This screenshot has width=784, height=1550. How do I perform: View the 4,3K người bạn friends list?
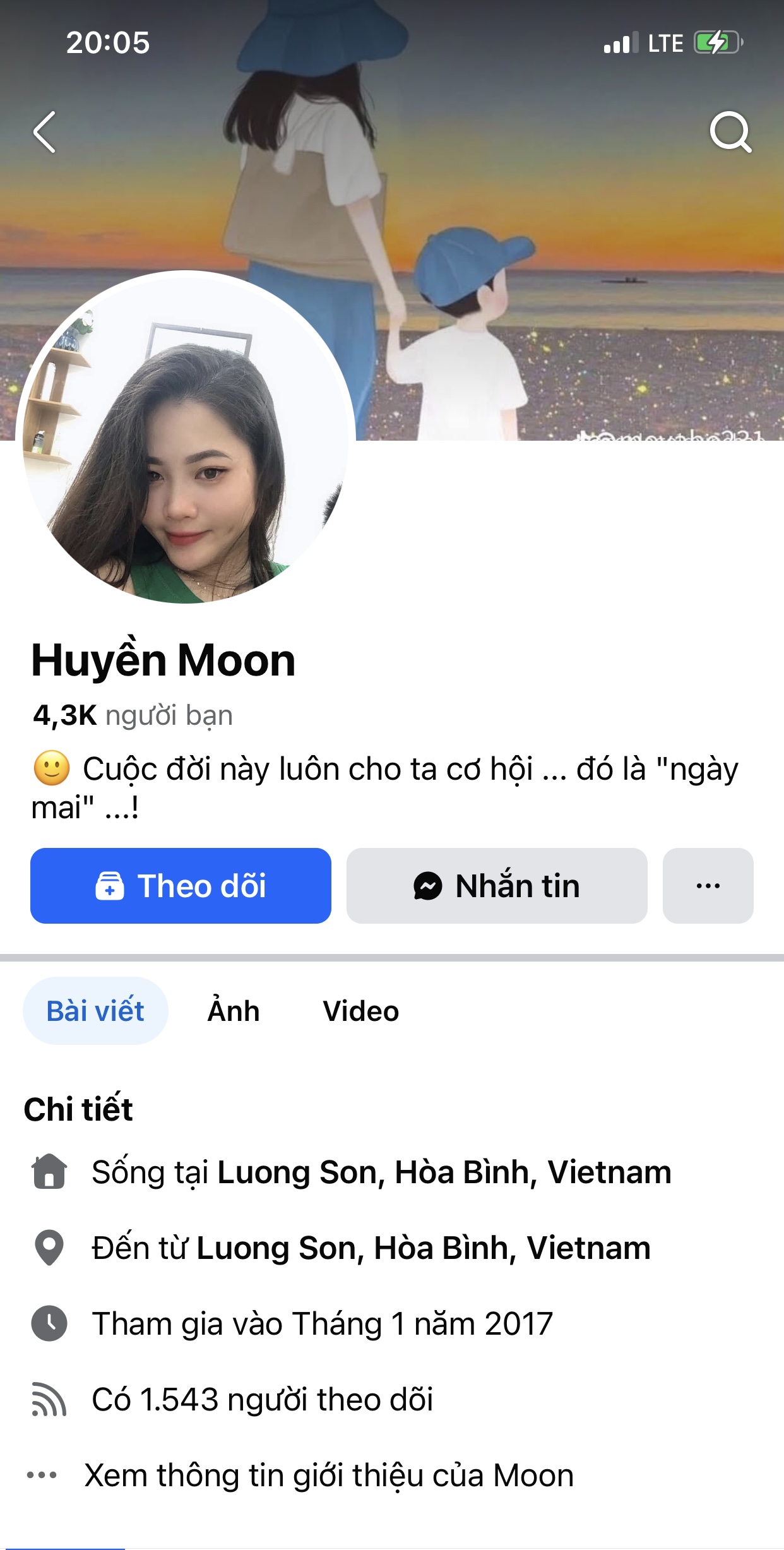(133, 715)
